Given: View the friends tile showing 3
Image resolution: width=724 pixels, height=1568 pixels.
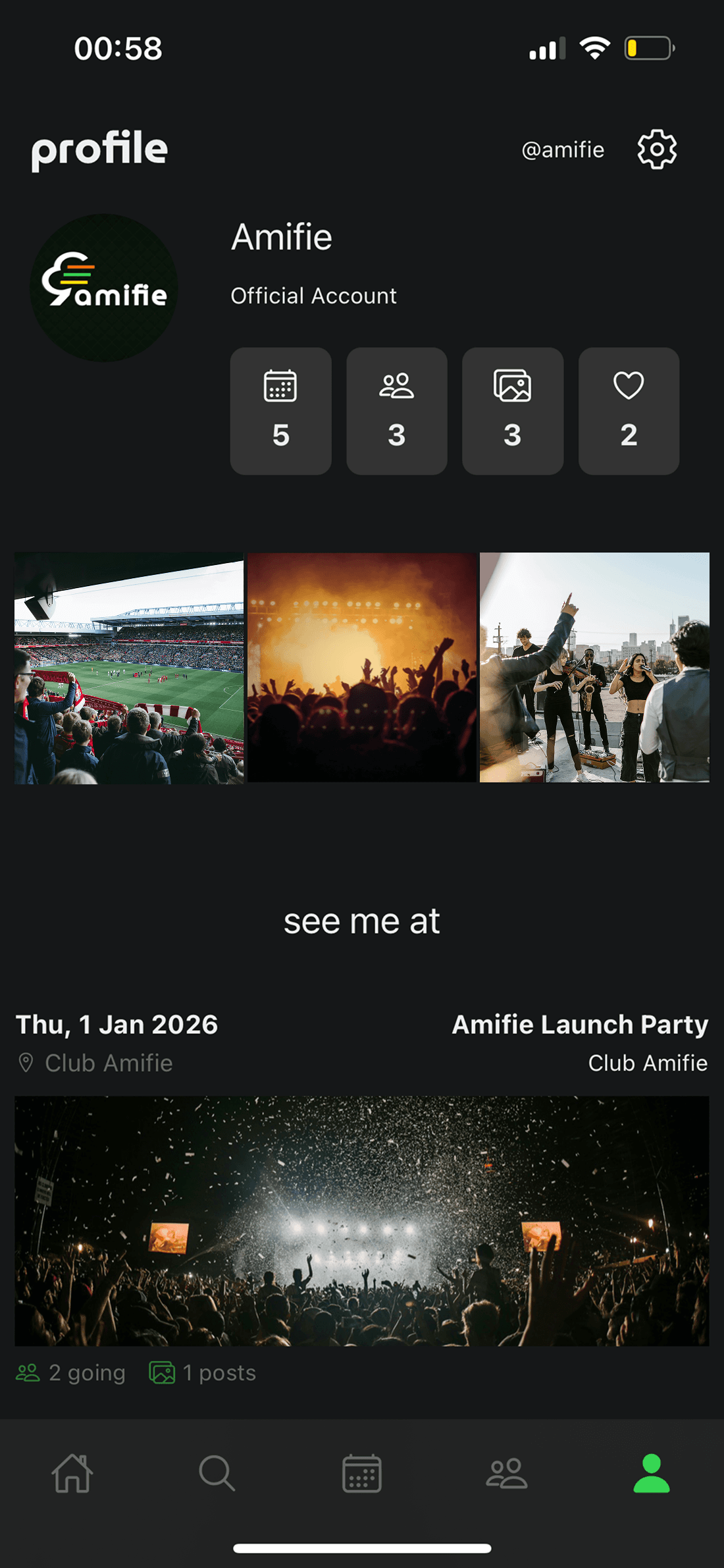Looking at the screenshot, I should (397, 411).
